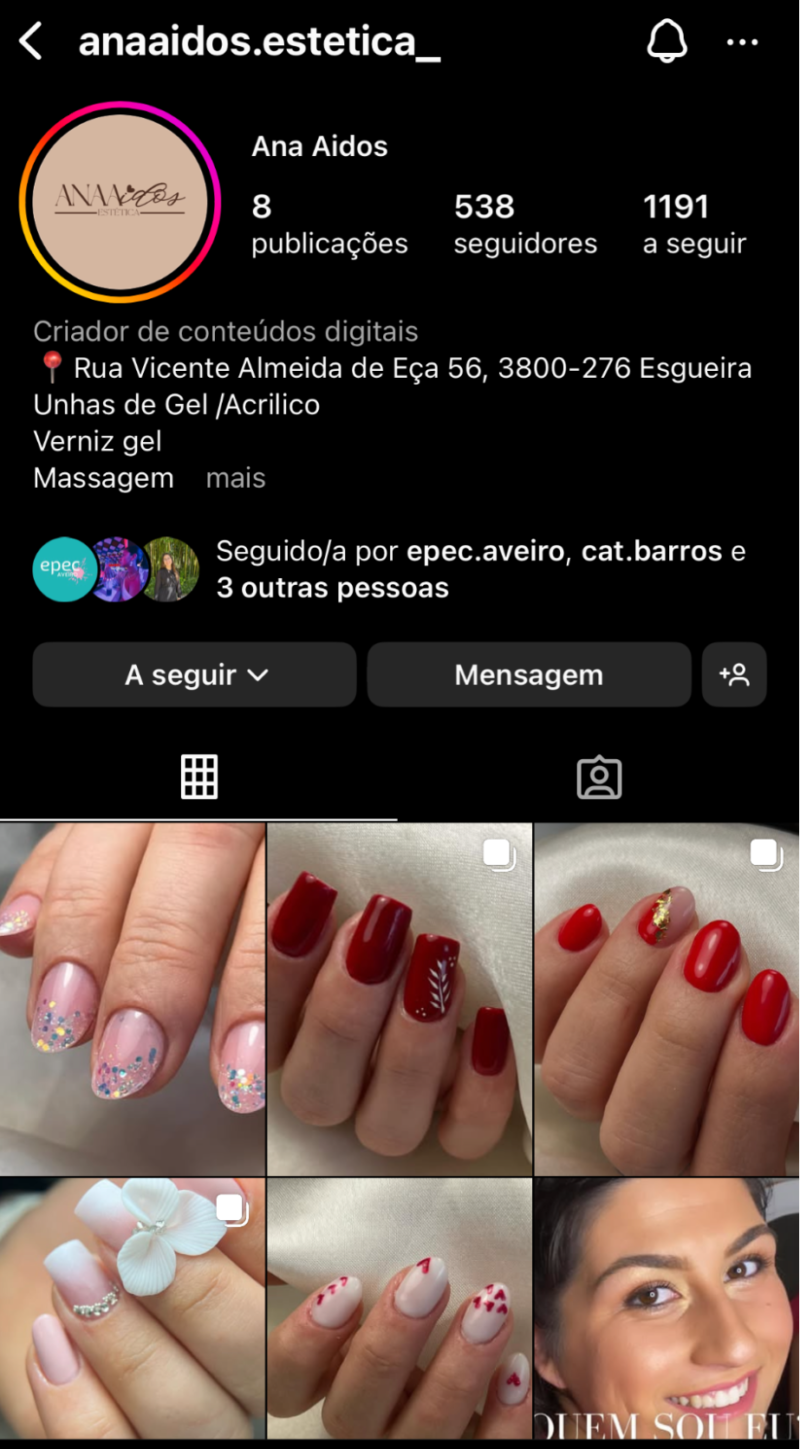Open the three-dot overflow menu
This screenshot has height=1449, width=800.
coord(742,42)
